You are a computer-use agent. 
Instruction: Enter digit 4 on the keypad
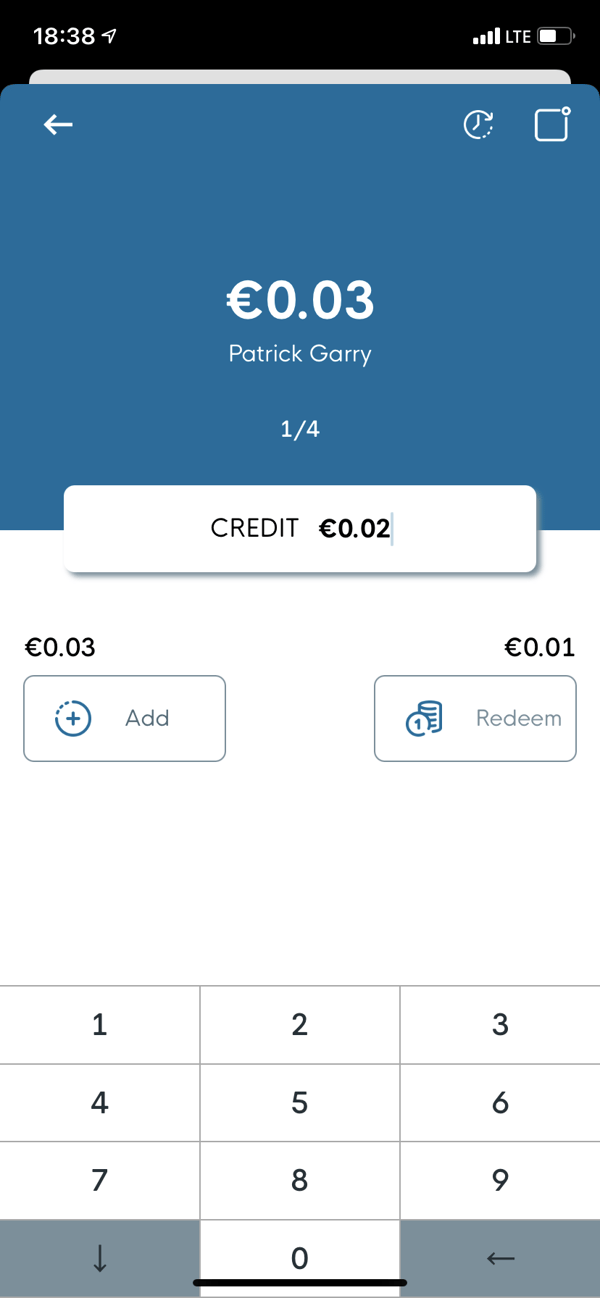[99, 1102]
